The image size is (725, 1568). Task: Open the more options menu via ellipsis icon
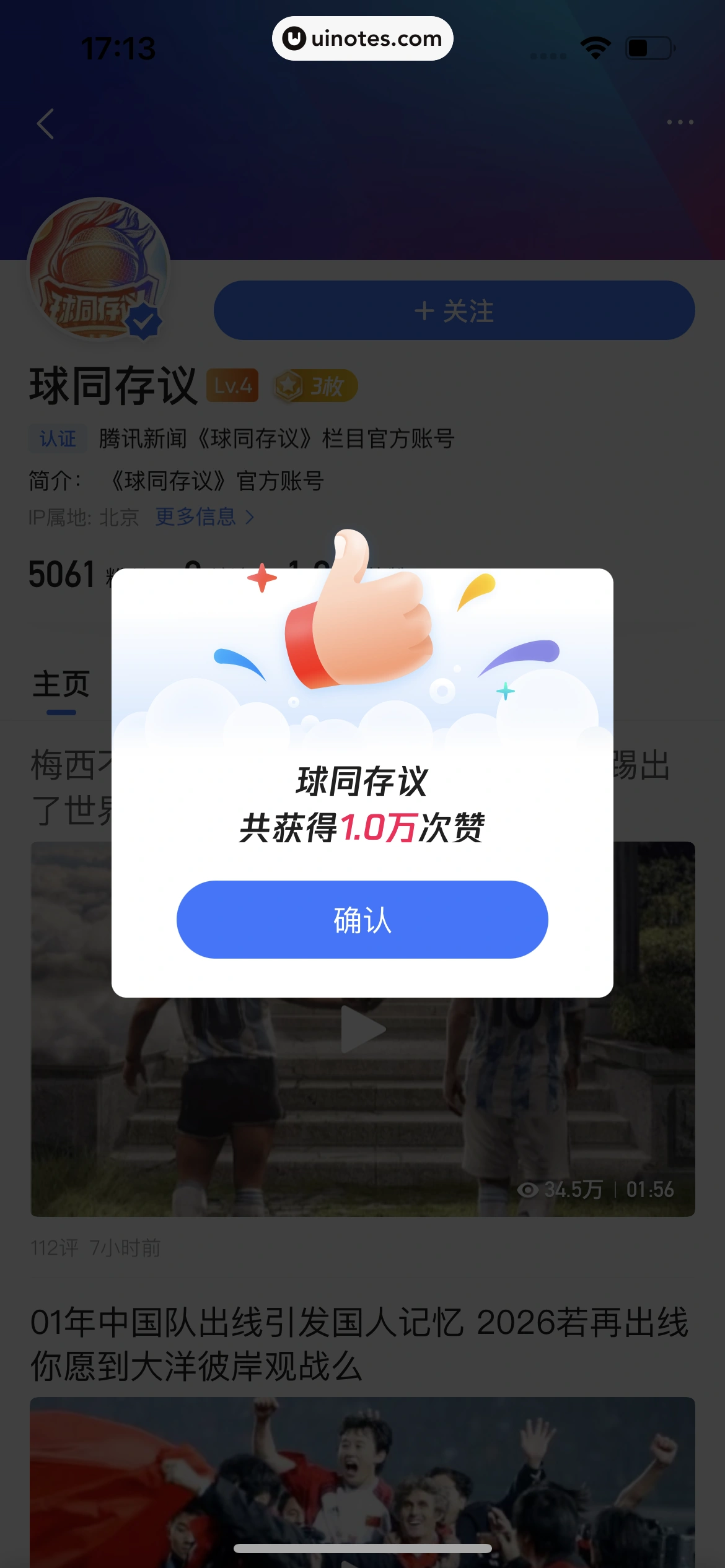[680, 123]
